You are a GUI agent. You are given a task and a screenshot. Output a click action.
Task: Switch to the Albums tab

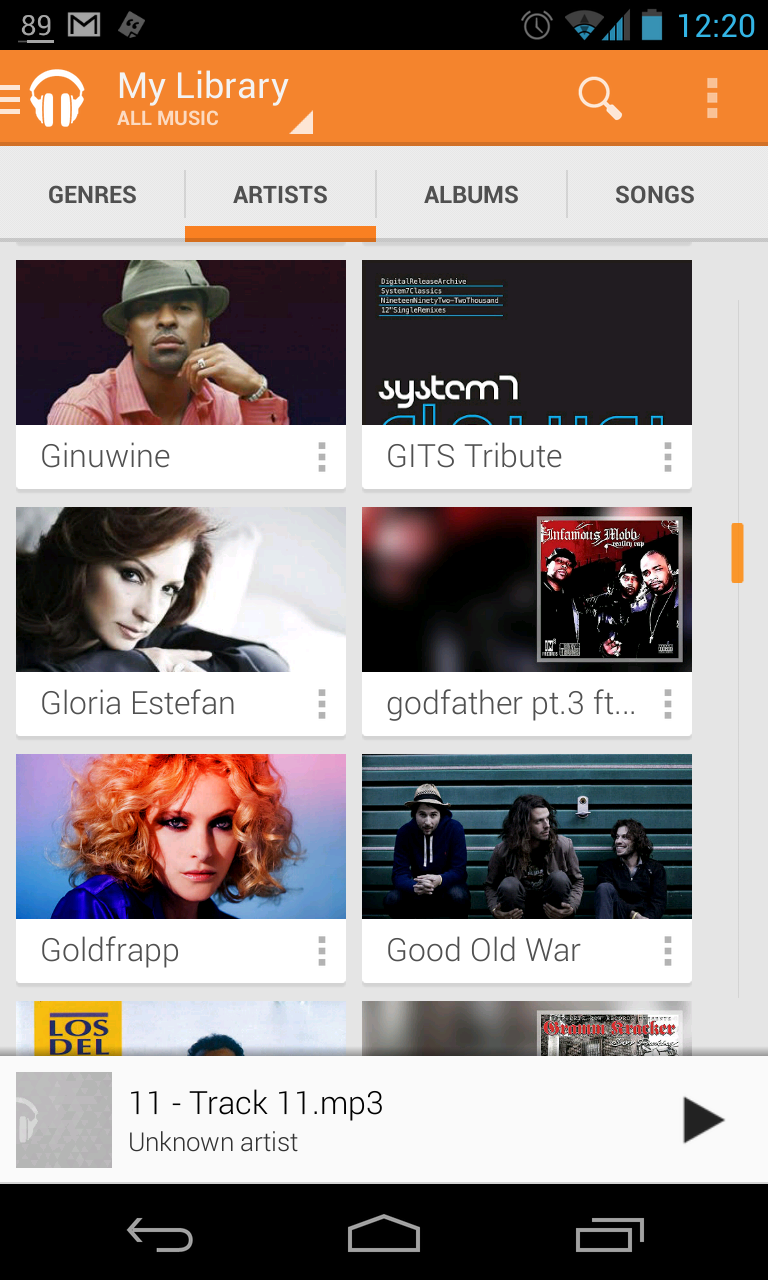click(471, 195)
